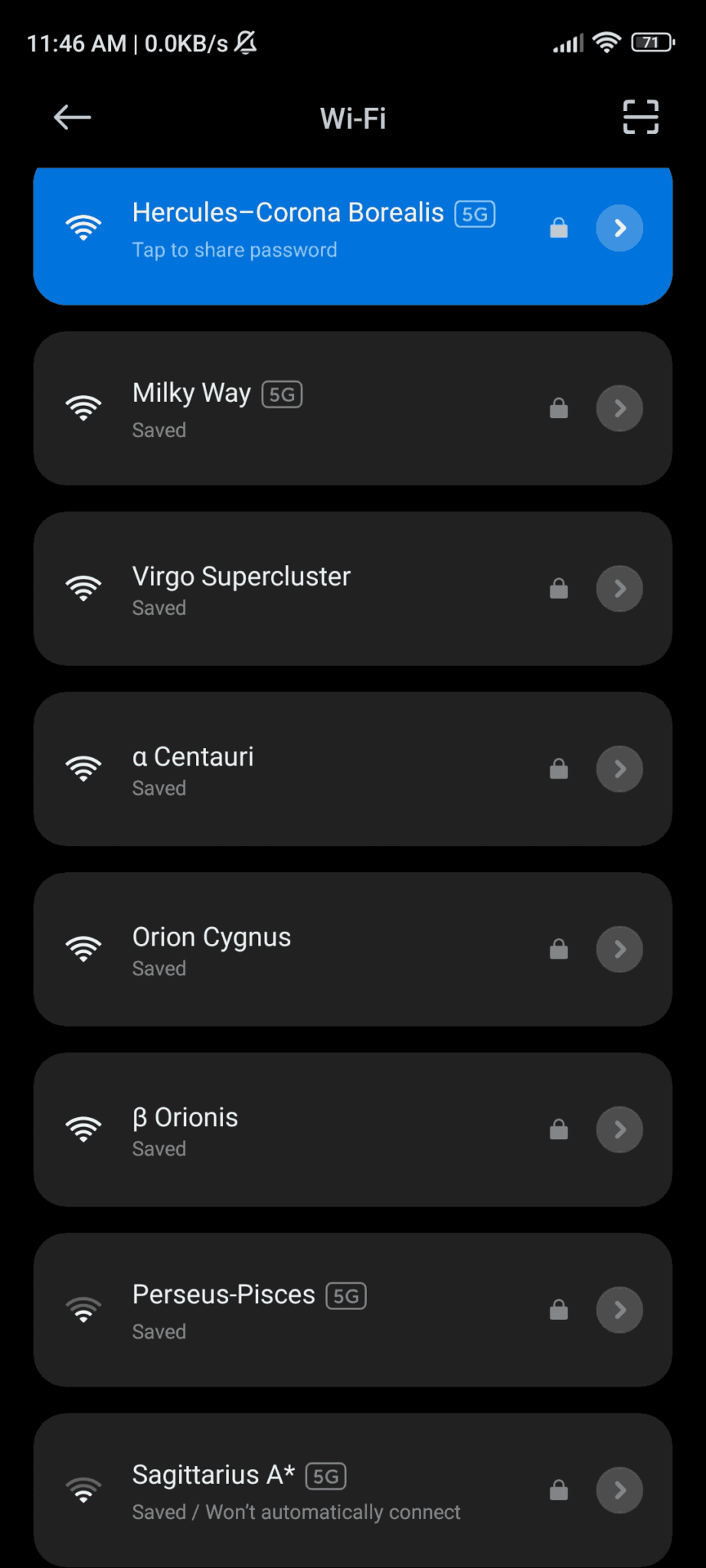Open details arrow for Hercules–Corona Borealis
Image resolution: width=706 pixels, height=1568 pixels.
(x=619, y=228)
